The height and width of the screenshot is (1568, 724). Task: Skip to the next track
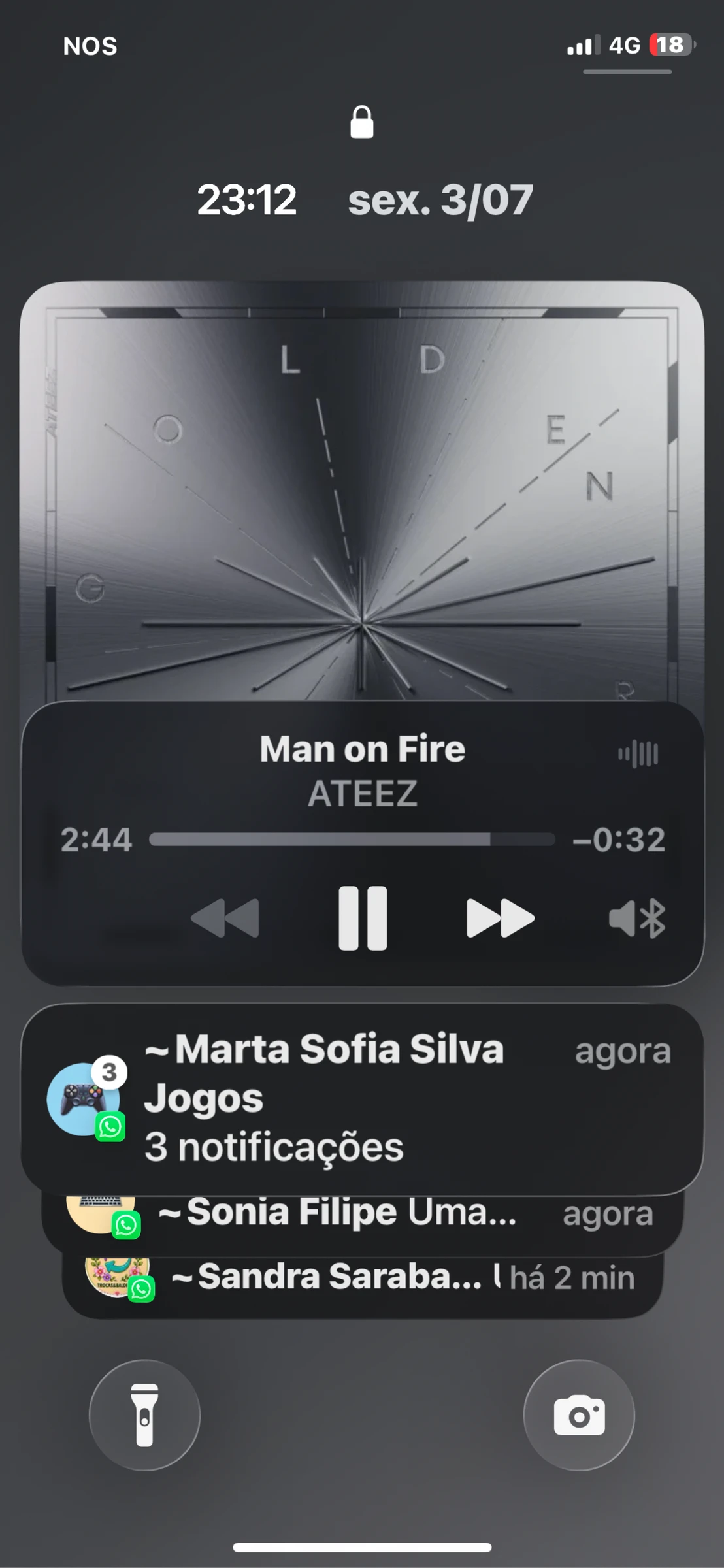point(501,918)
